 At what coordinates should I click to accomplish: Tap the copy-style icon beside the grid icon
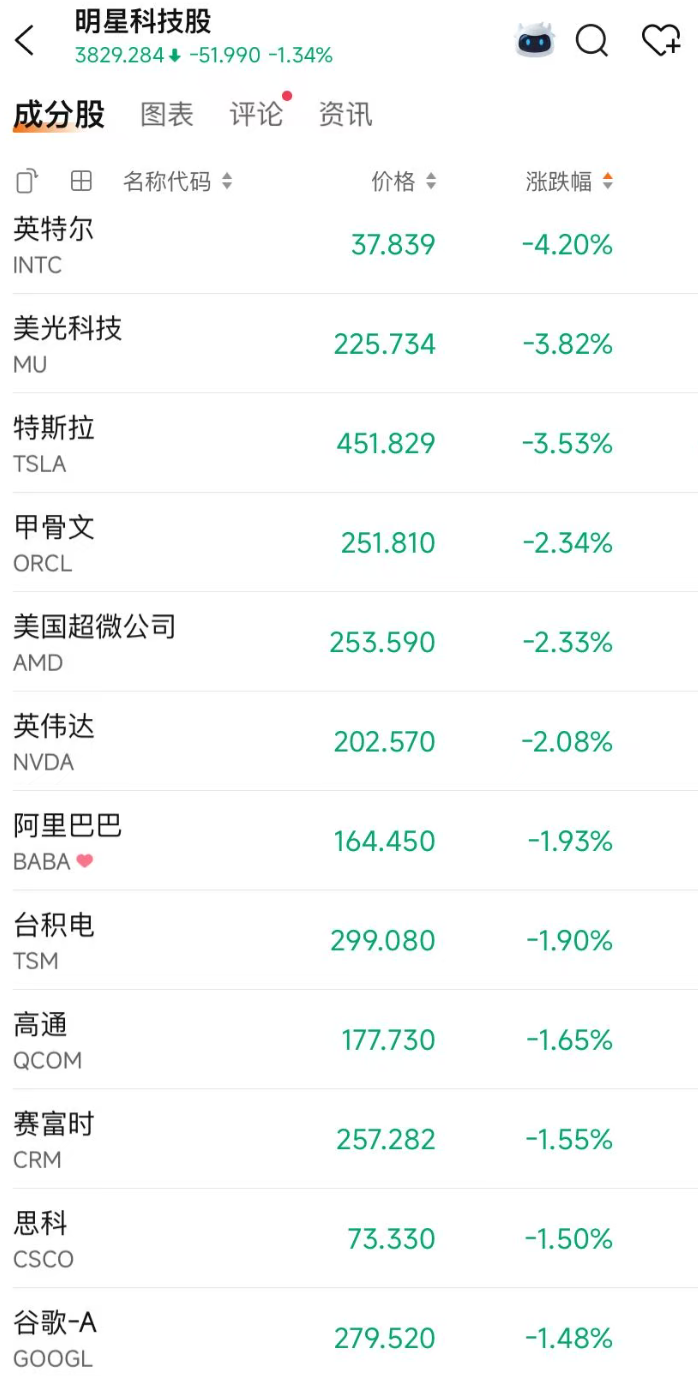point(27,181)
